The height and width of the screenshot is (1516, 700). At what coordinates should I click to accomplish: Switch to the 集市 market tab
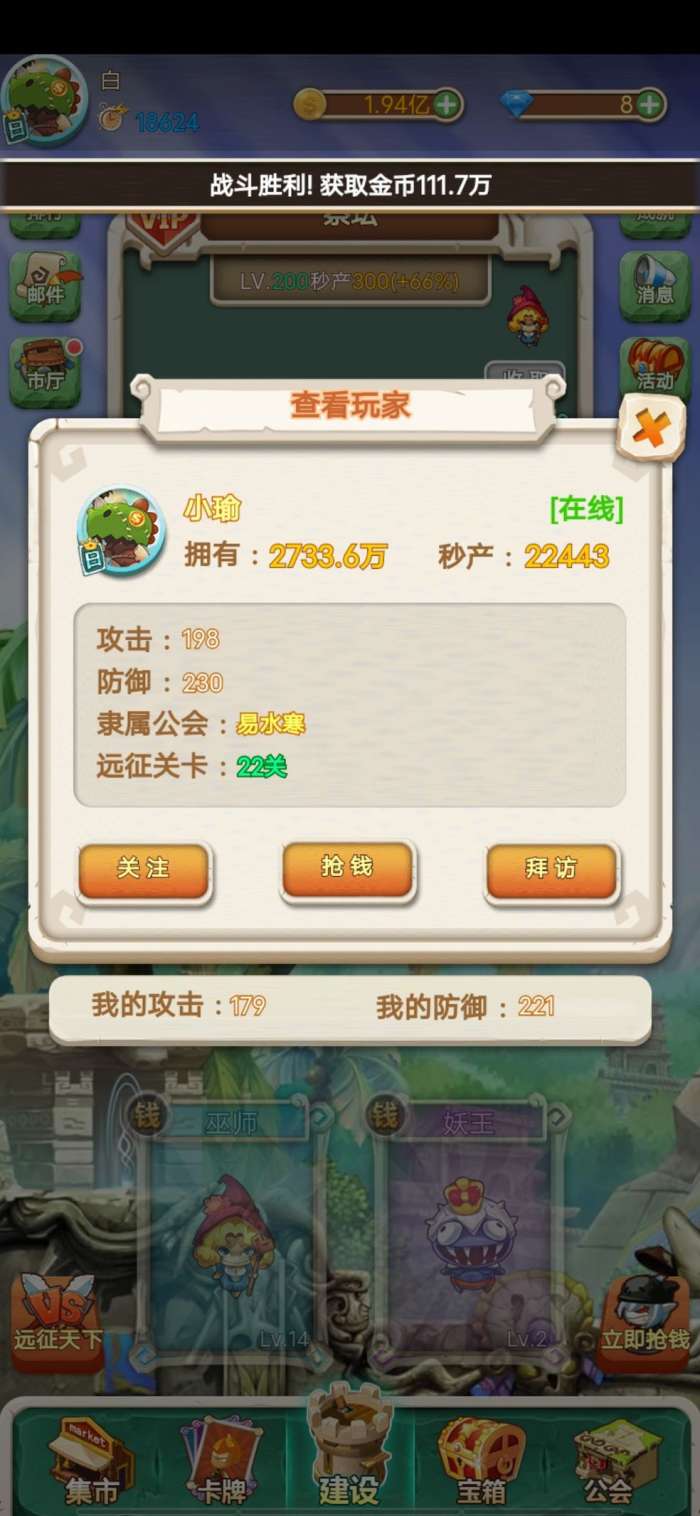click(x=92, y=1460)
